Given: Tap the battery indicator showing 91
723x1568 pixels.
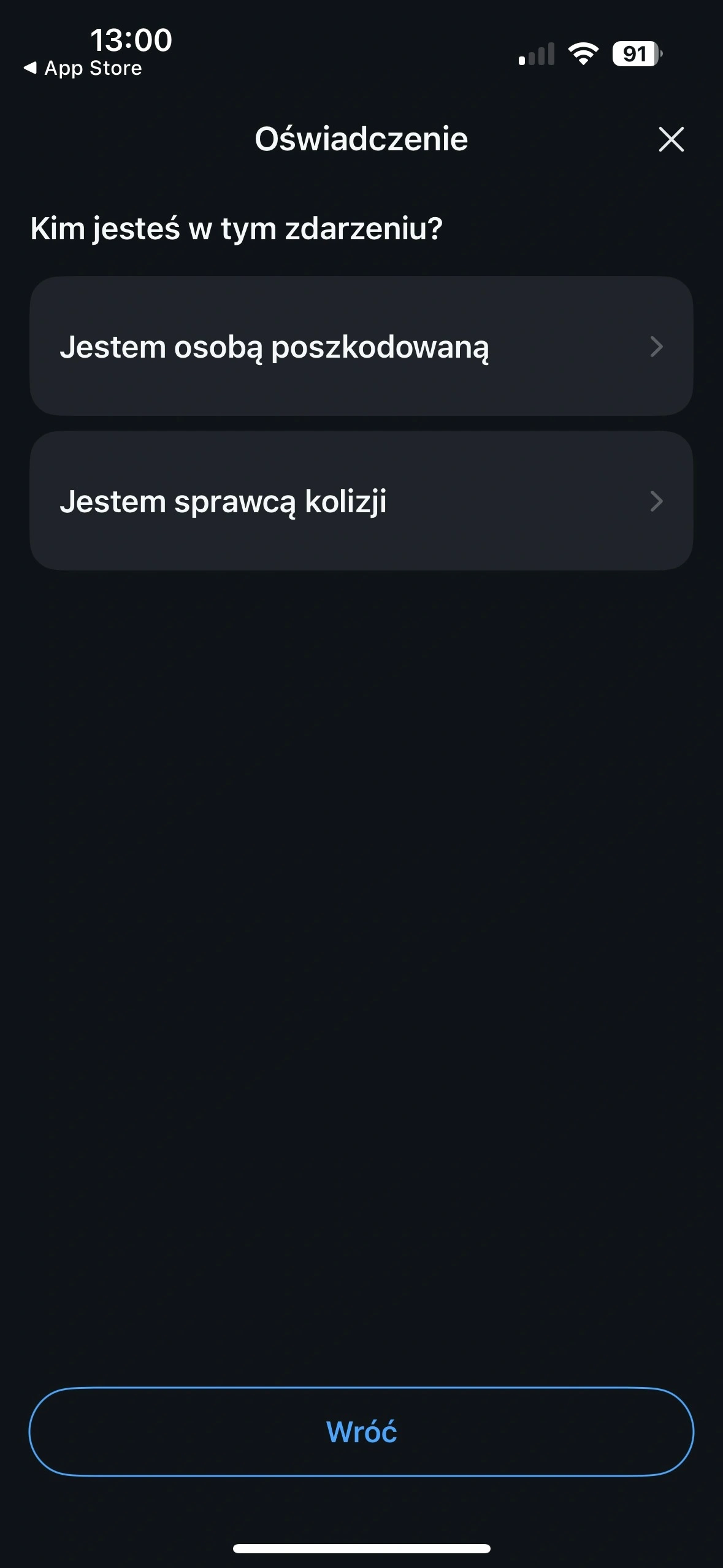Looking at the screenshot, I should 635,54.
